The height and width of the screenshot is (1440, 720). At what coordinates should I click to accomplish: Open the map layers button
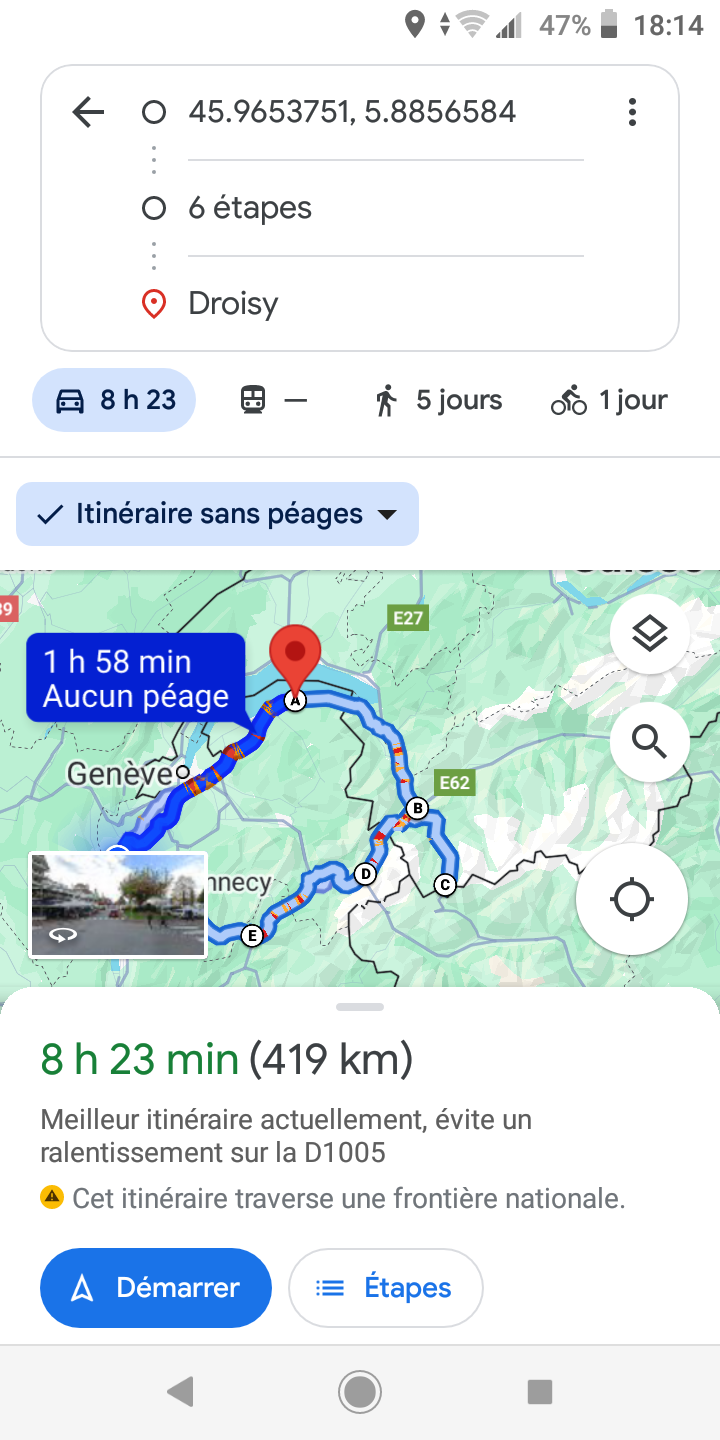tap(650, 633)
